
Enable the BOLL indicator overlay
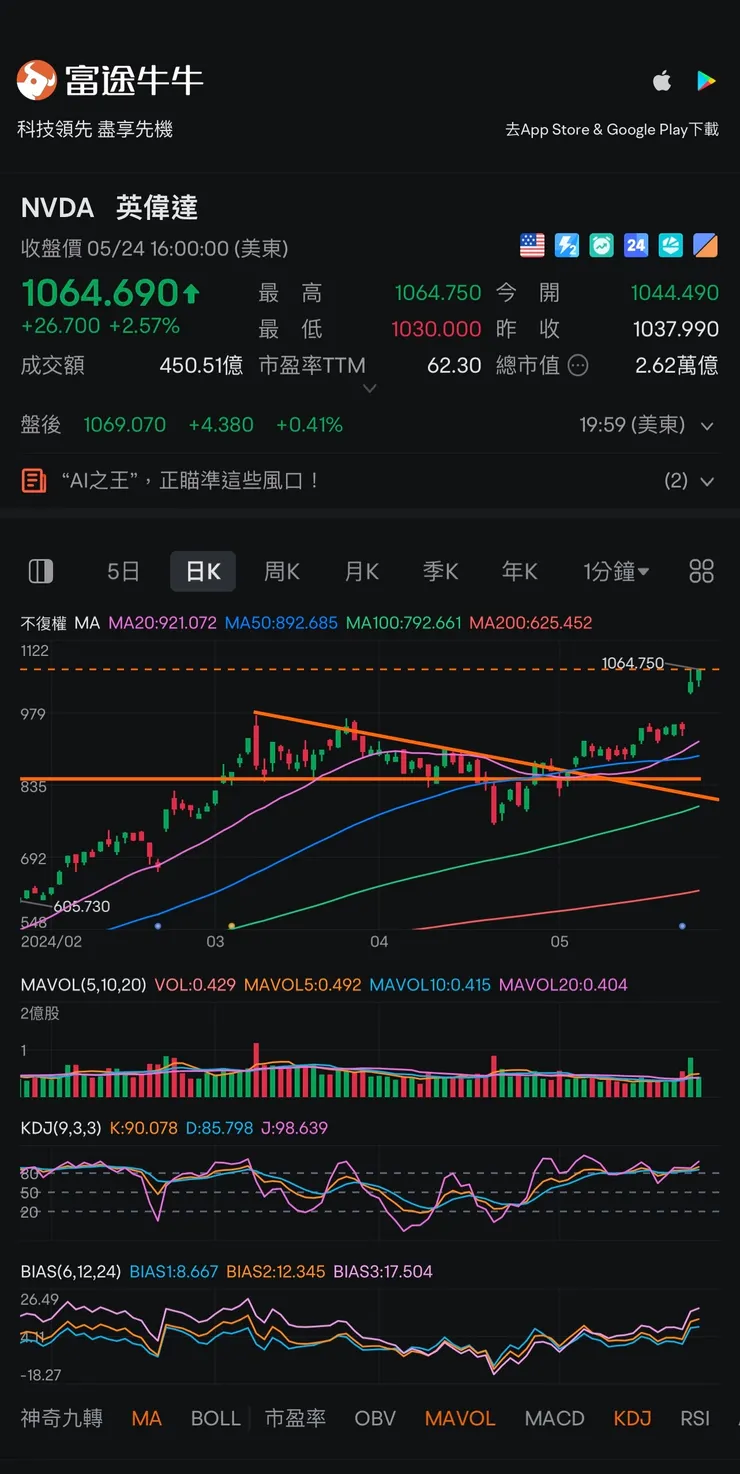tap(215, 1418)
